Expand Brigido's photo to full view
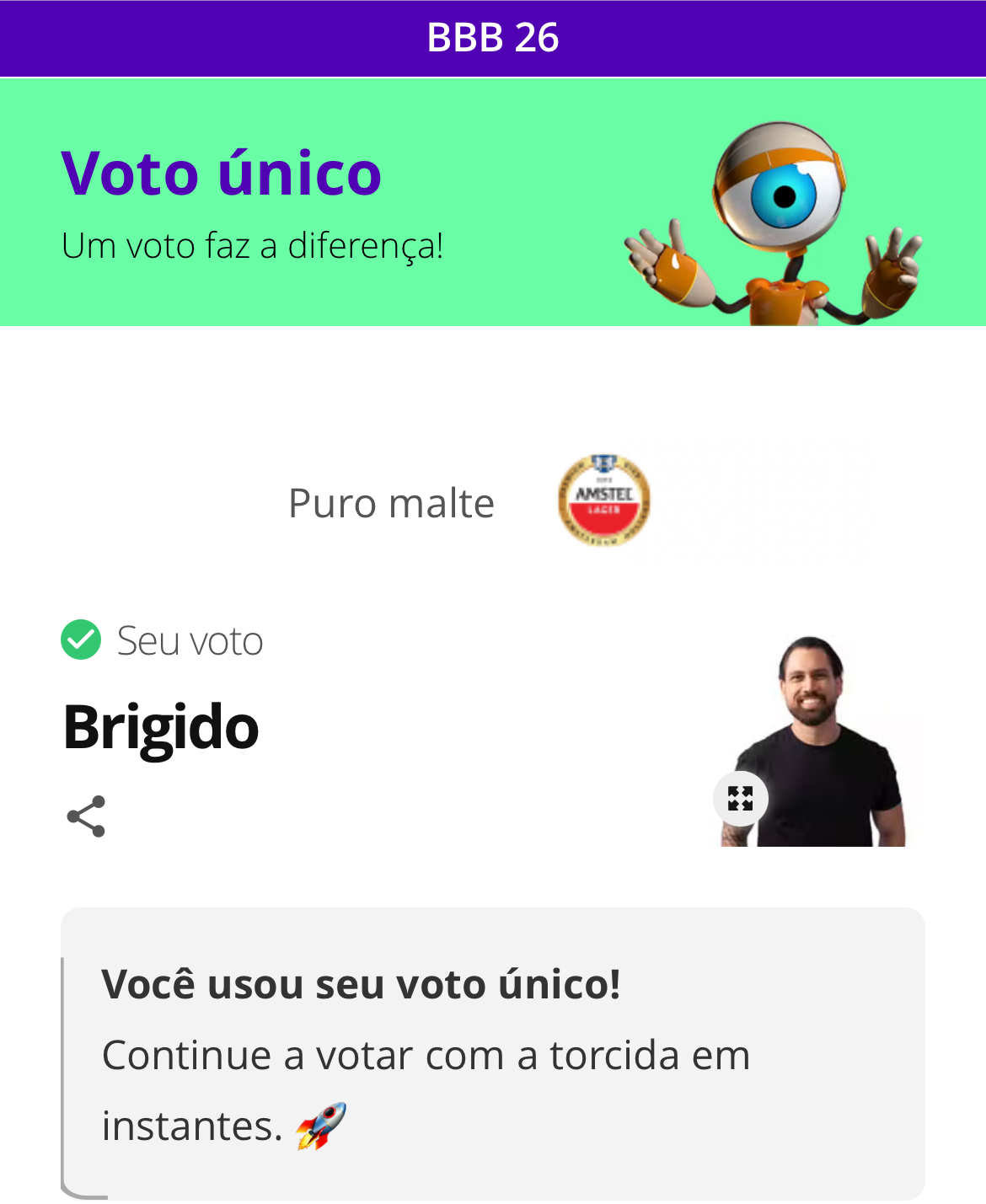986x1204 pixels. pos(740,798)
